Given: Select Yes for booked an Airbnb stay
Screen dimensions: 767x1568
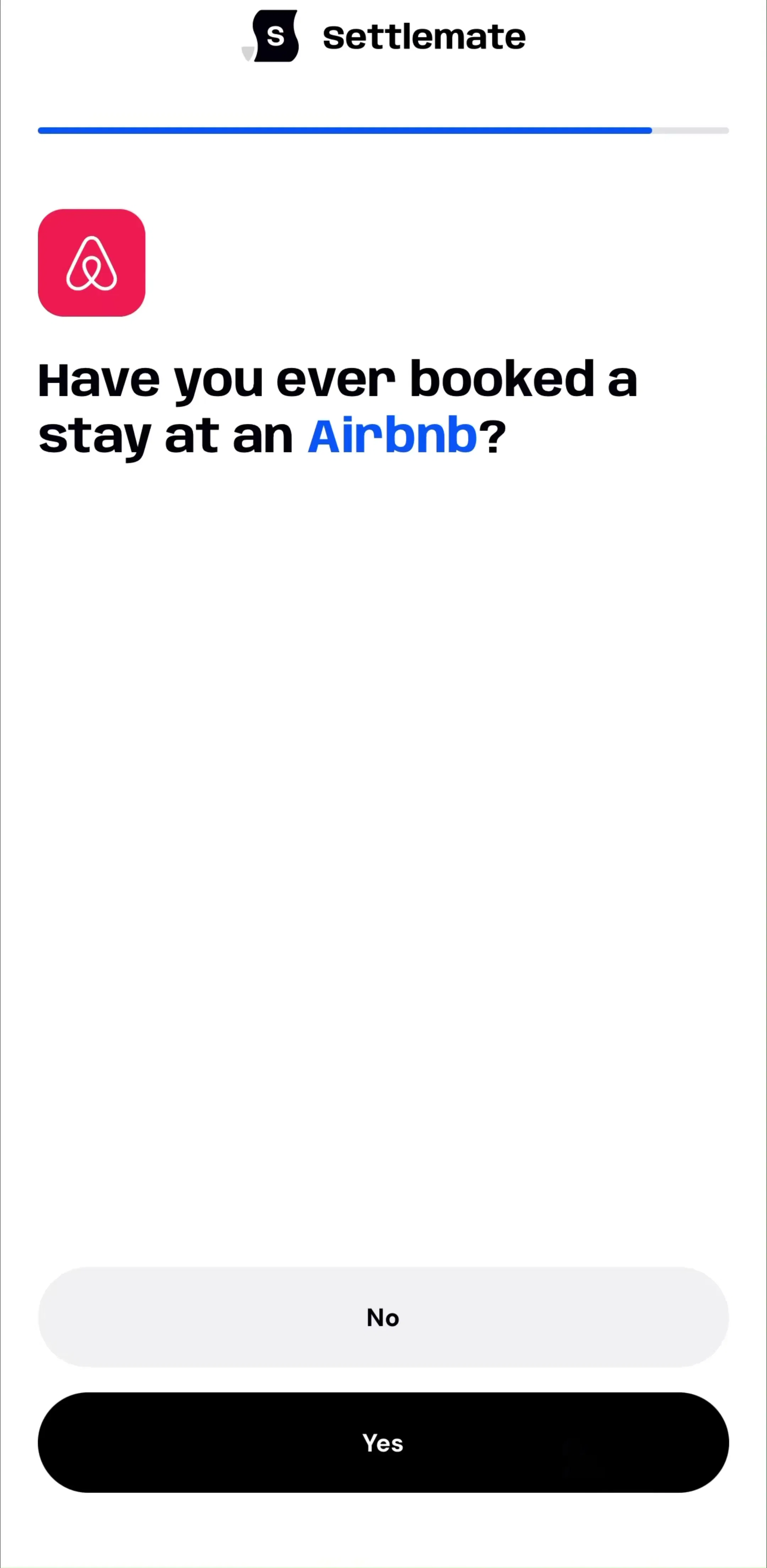Looking at the screenshot, I should tap(383, 1442).
